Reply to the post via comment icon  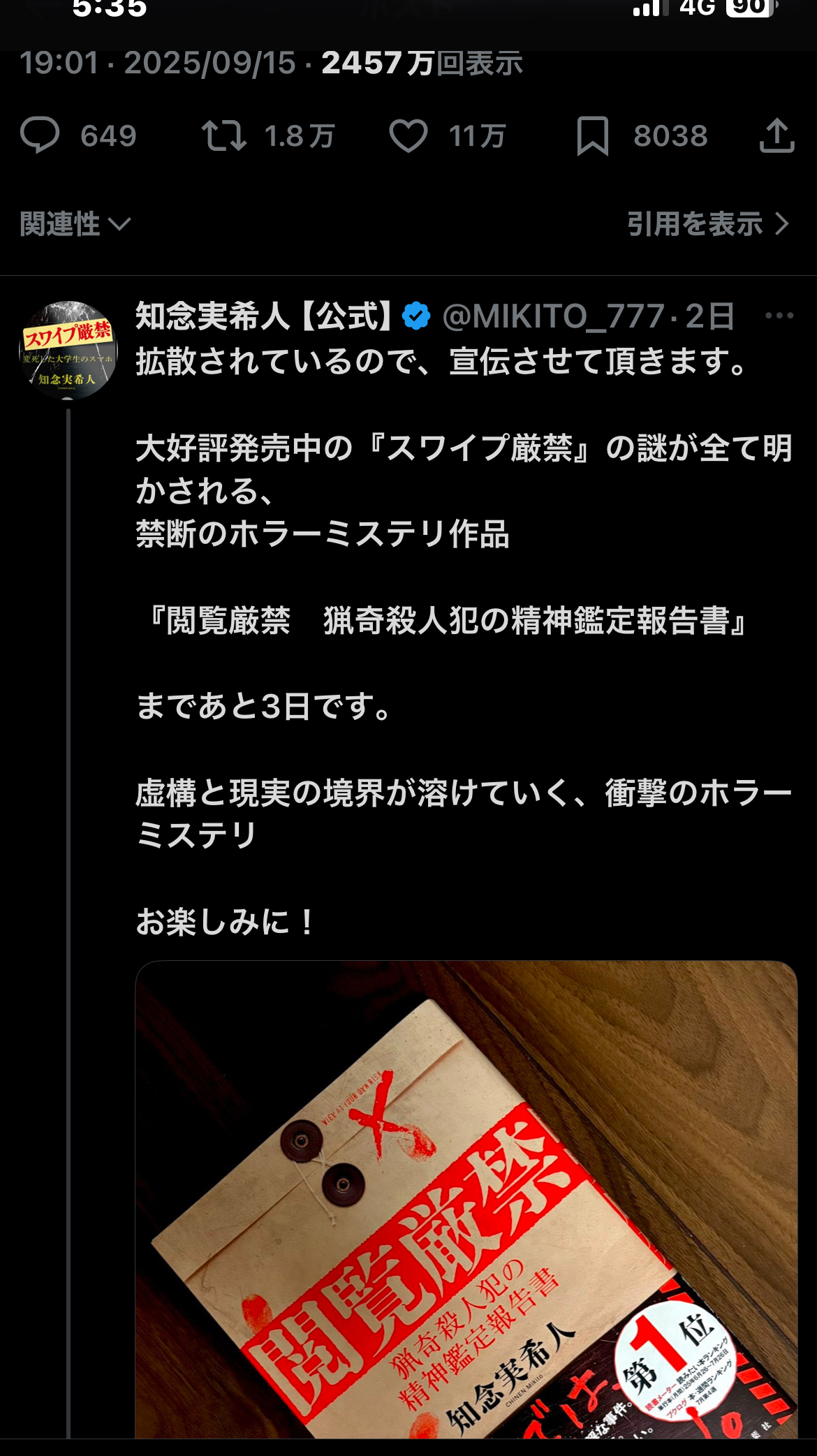click(40, 135)
